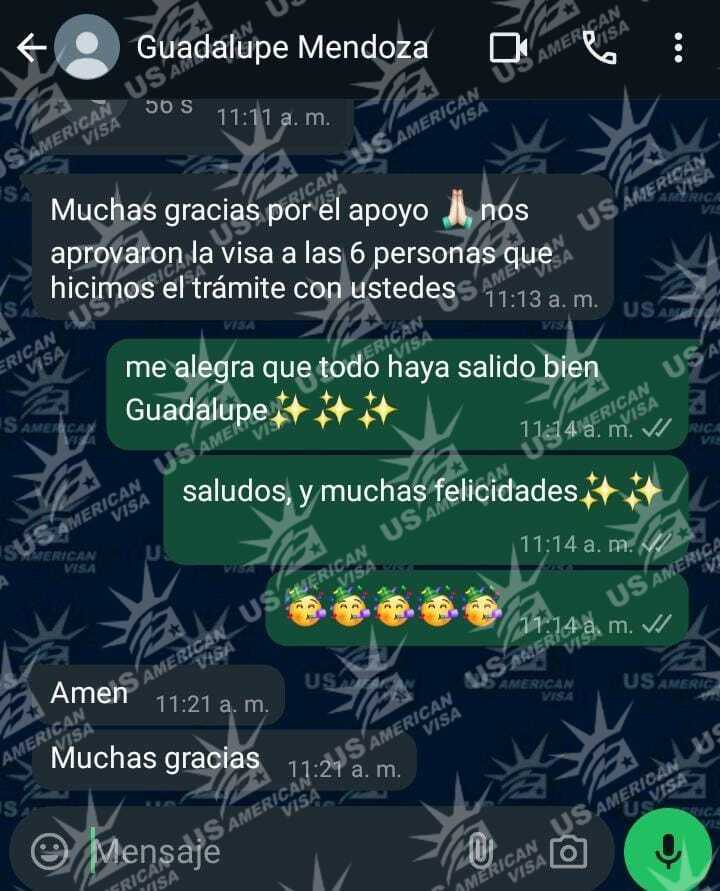720x891 pixels.
Task: Open the camera from the chat
Action: tap(568, 851)
